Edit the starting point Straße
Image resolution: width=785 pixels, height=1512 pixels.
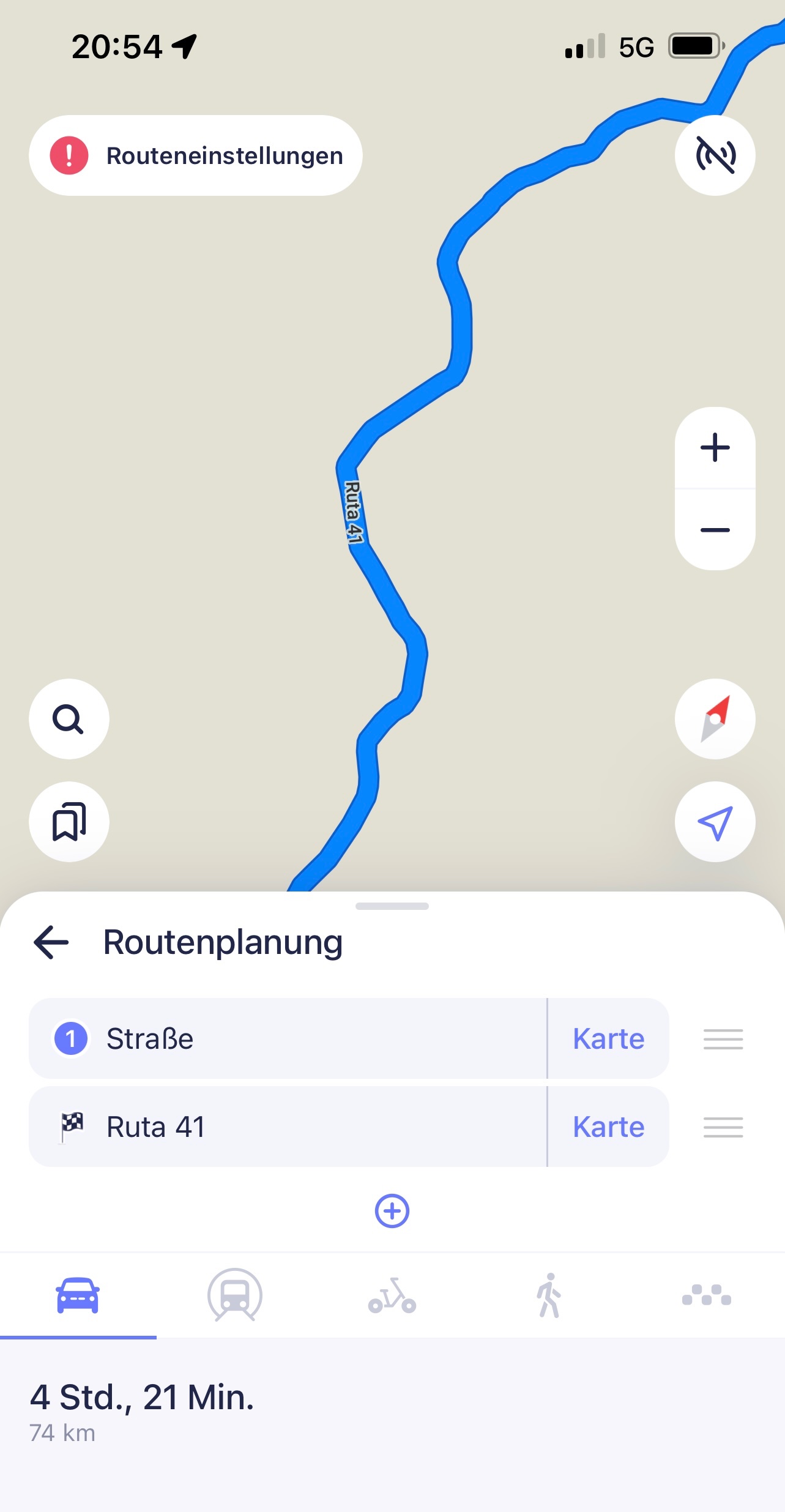point(288,1038)
